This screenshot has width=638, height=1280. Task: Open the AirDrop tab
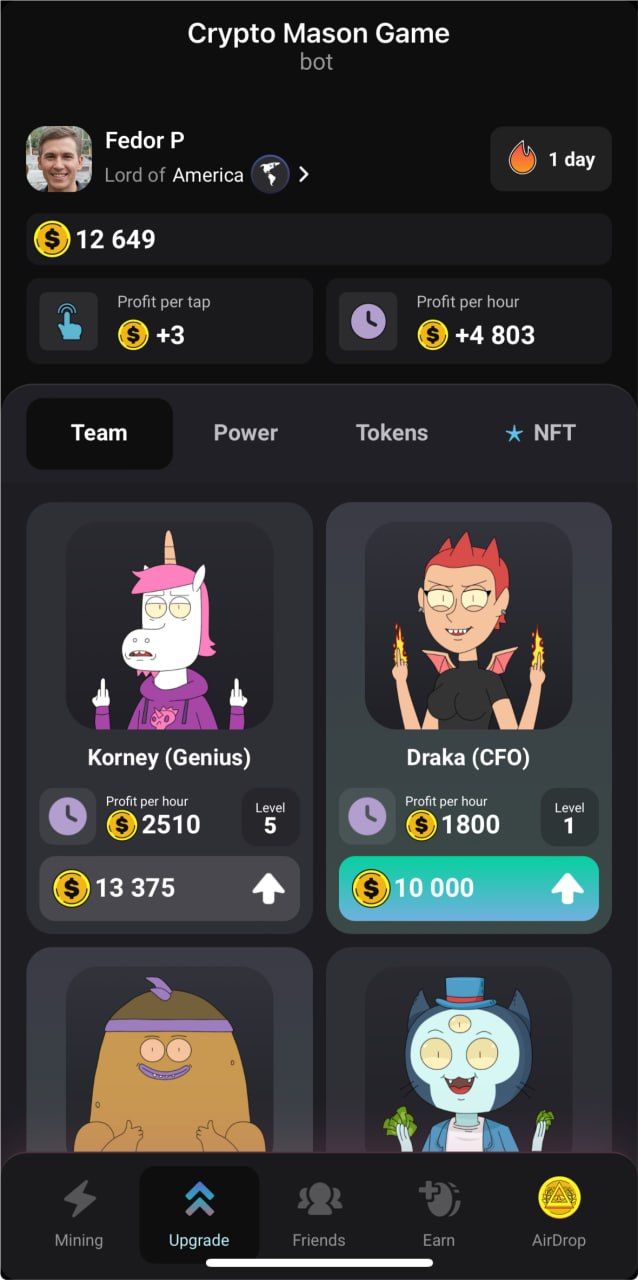click(x=559, y=1213)
